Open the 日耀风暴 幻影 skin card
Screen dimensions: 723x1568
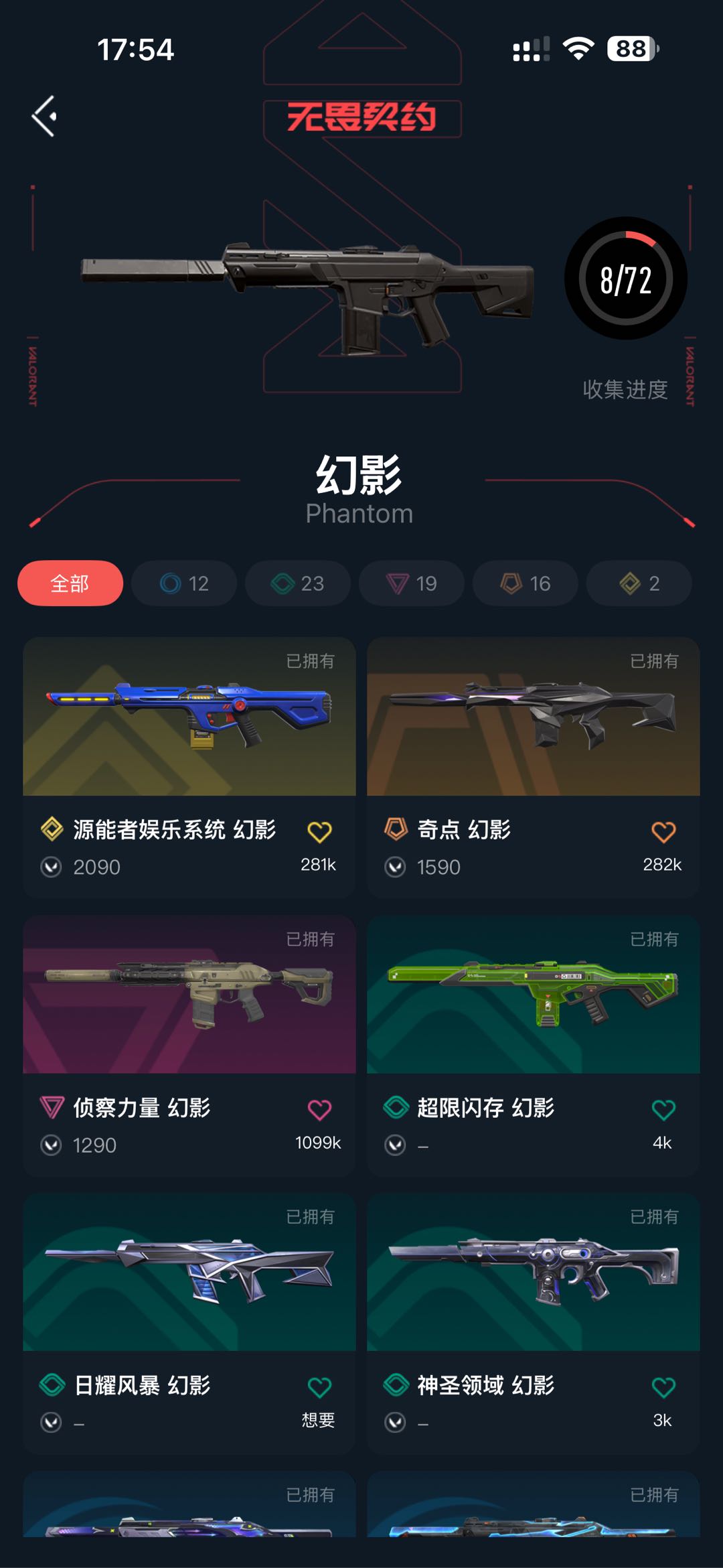tap(189, 1324)
